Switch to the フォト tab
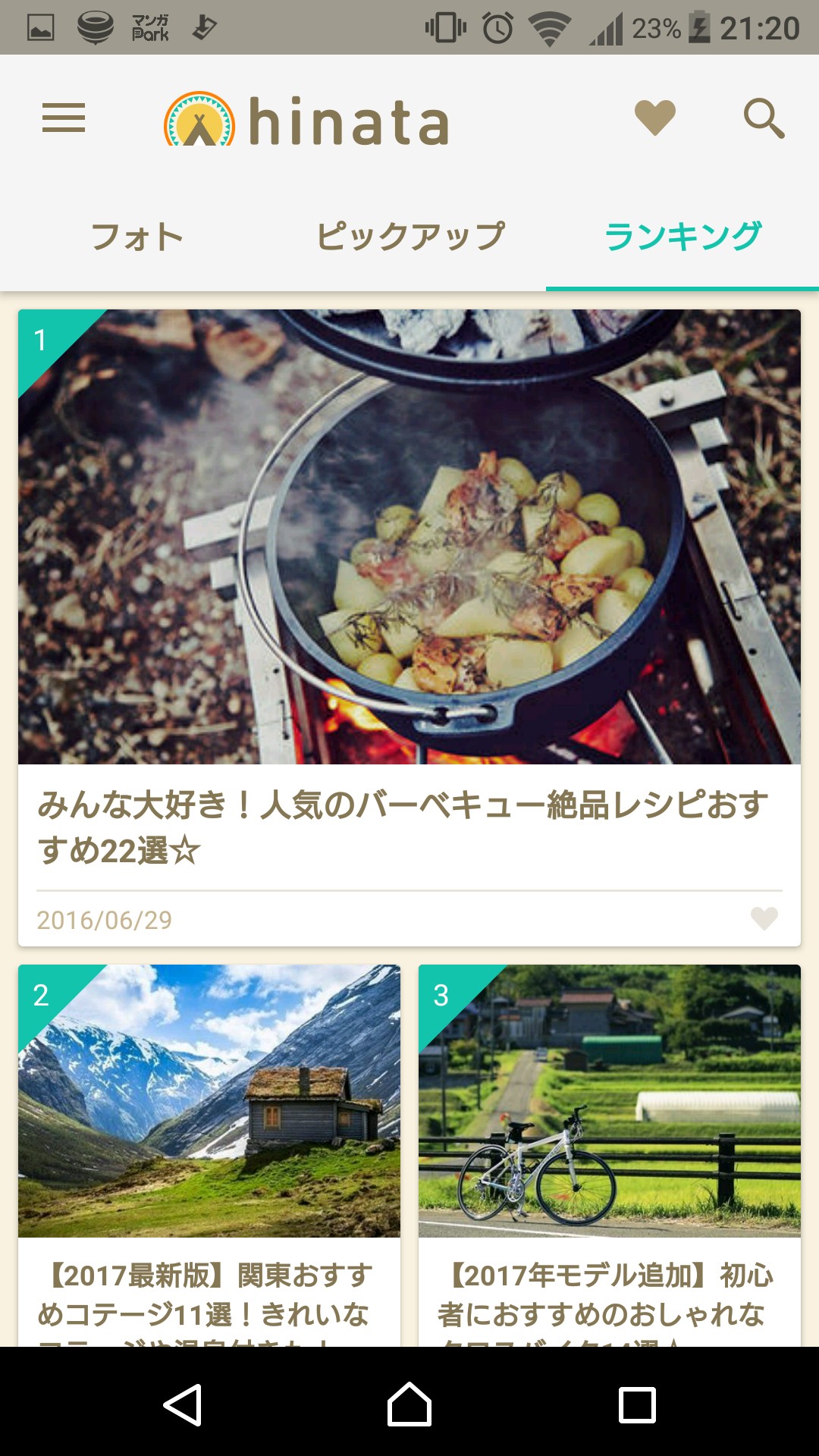 tap(137, 237)
